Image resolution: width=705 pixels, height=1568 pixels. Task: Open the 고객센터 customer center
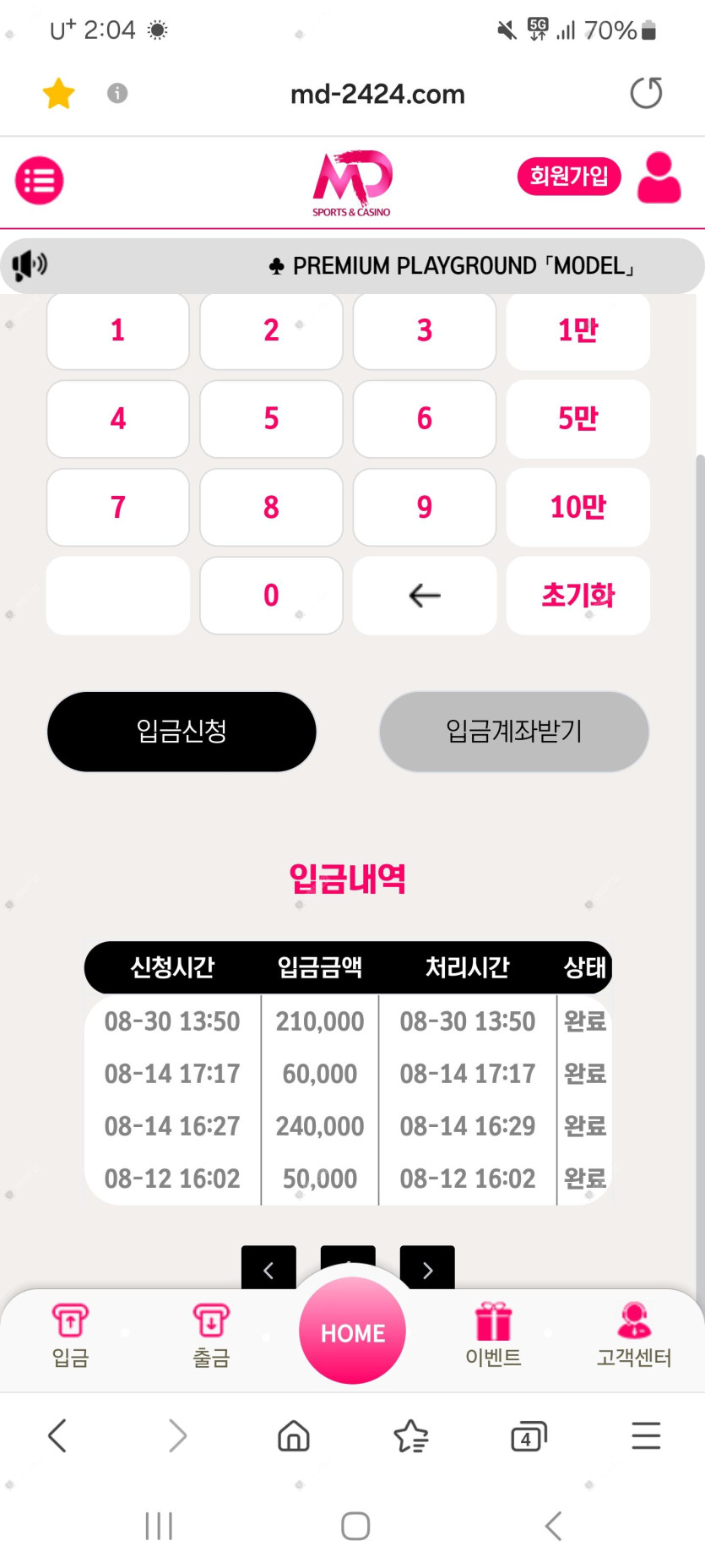pyautogui.click(x=634, y=1335)
